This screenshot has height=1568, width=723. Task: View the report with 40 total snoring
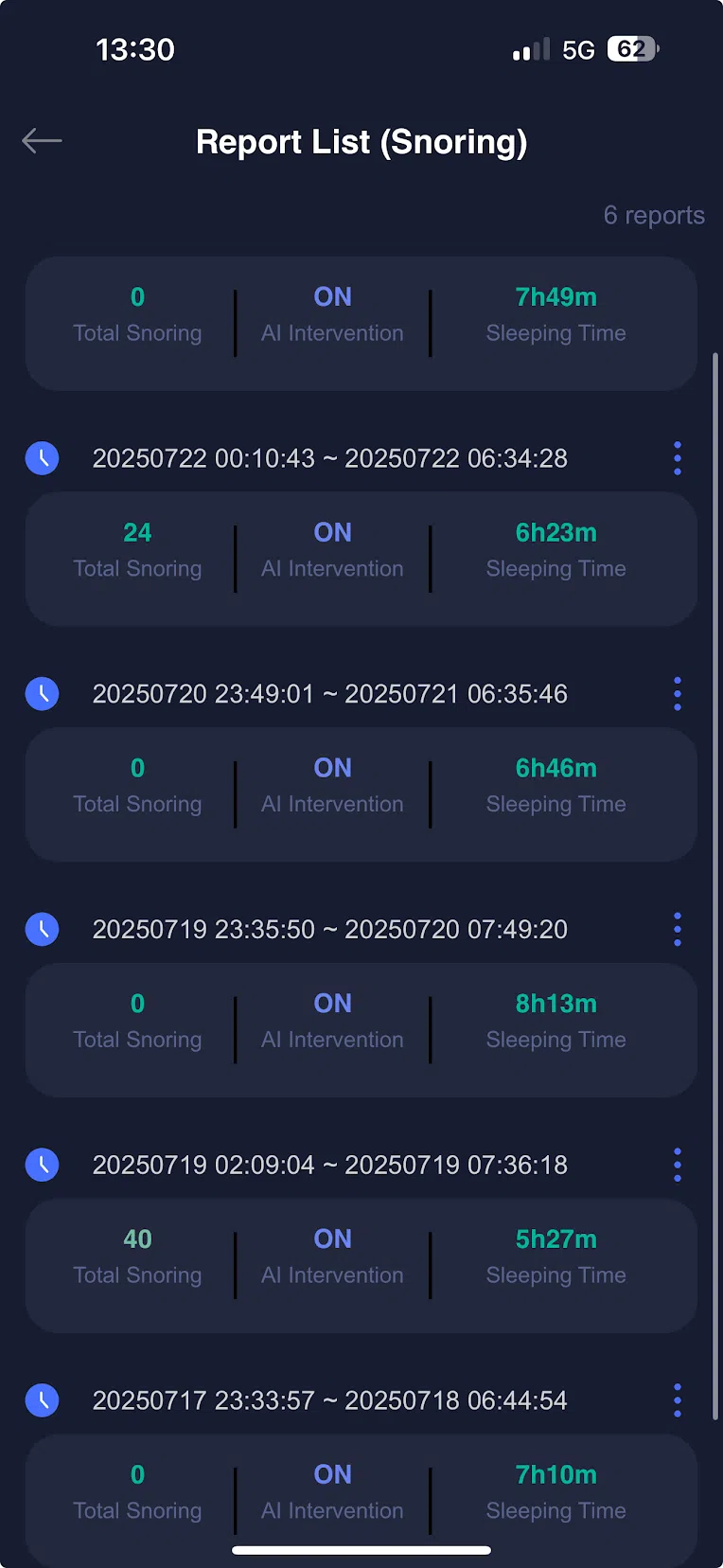pyautogui.click(x=361, y=1266)
